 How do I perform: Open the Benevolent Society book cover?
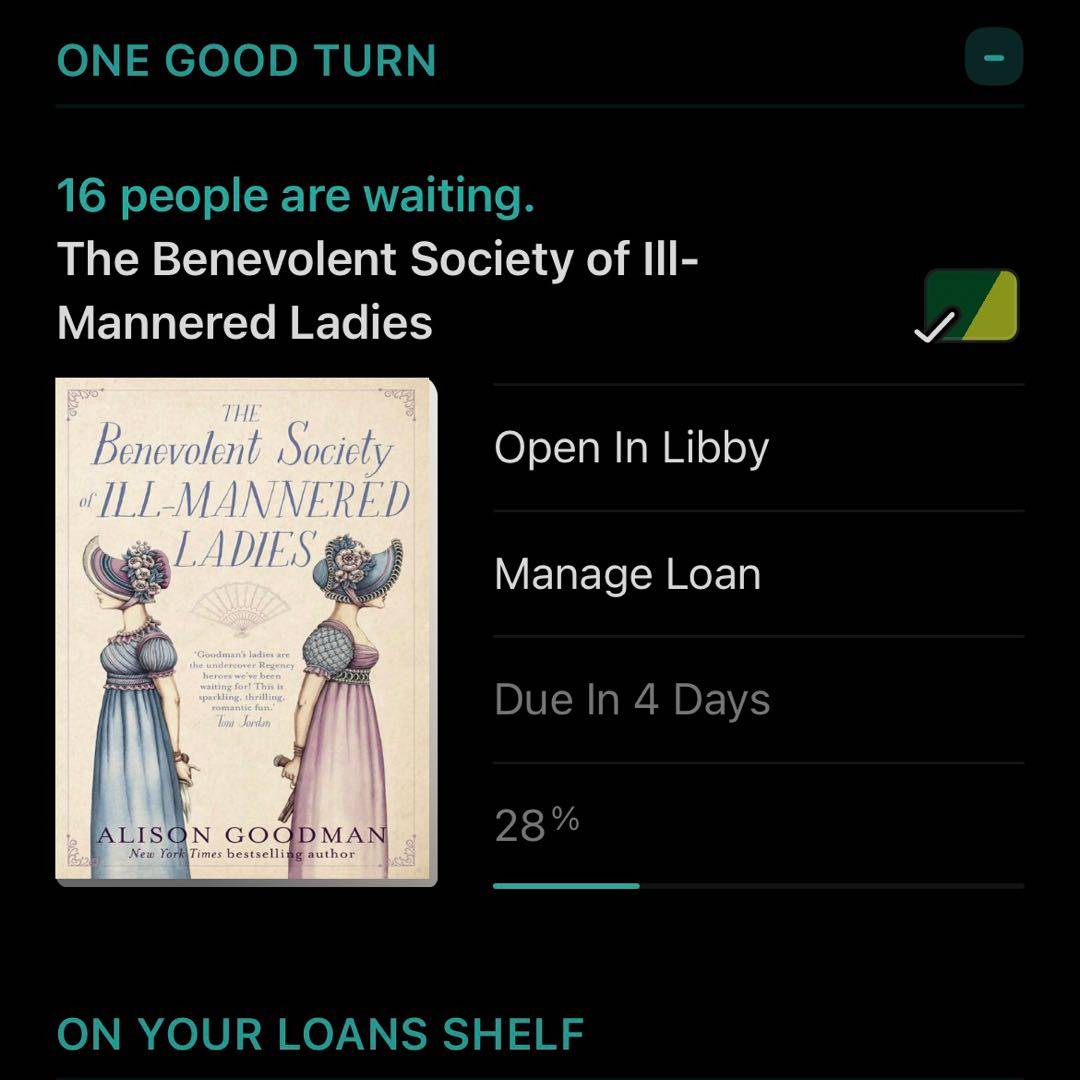pyautogui.click(x=246, y=630)
